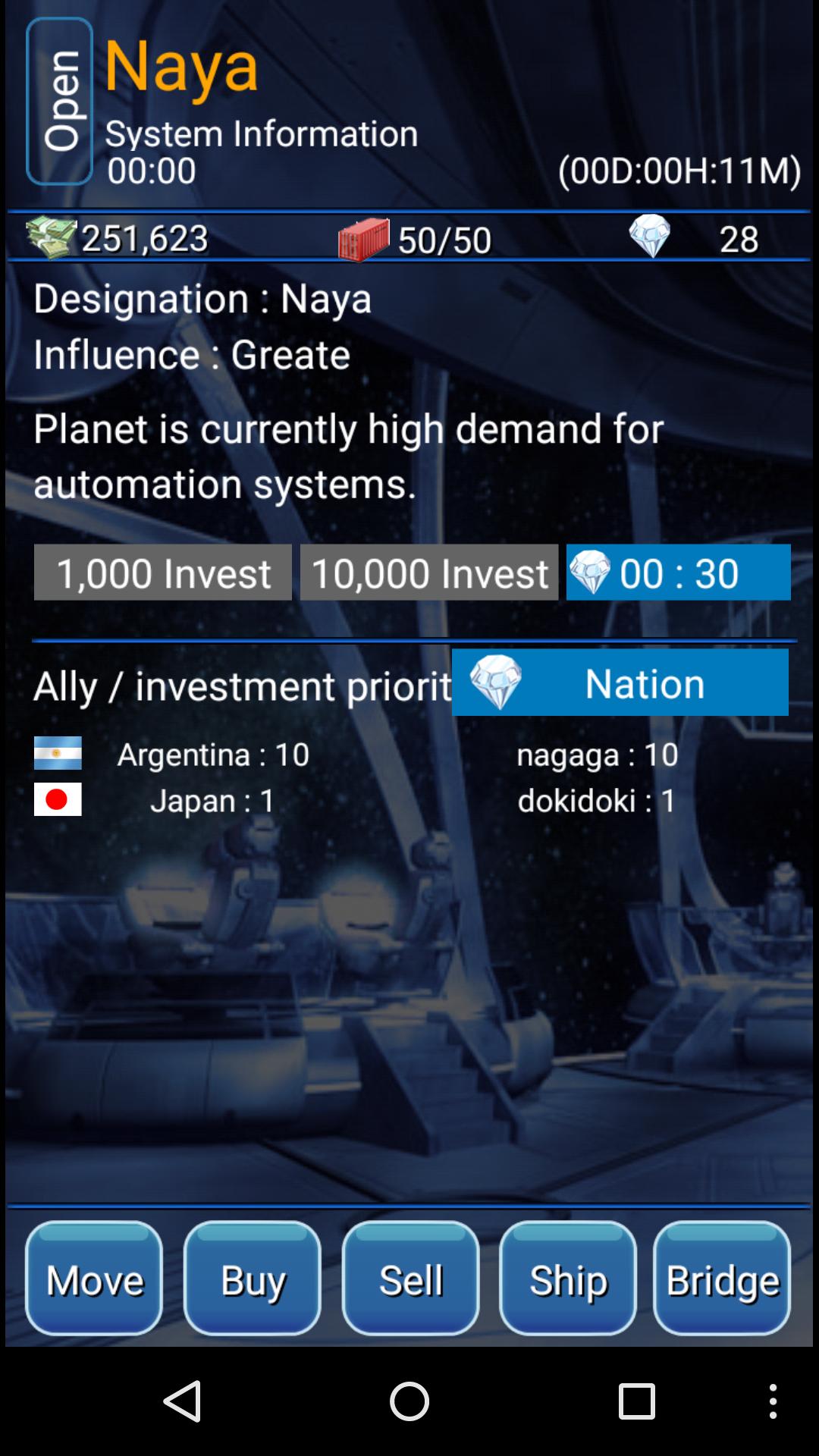Viewport: 819px width, 1456px height.
Task: Tap the Sell button
Action: click(409, 1280)
